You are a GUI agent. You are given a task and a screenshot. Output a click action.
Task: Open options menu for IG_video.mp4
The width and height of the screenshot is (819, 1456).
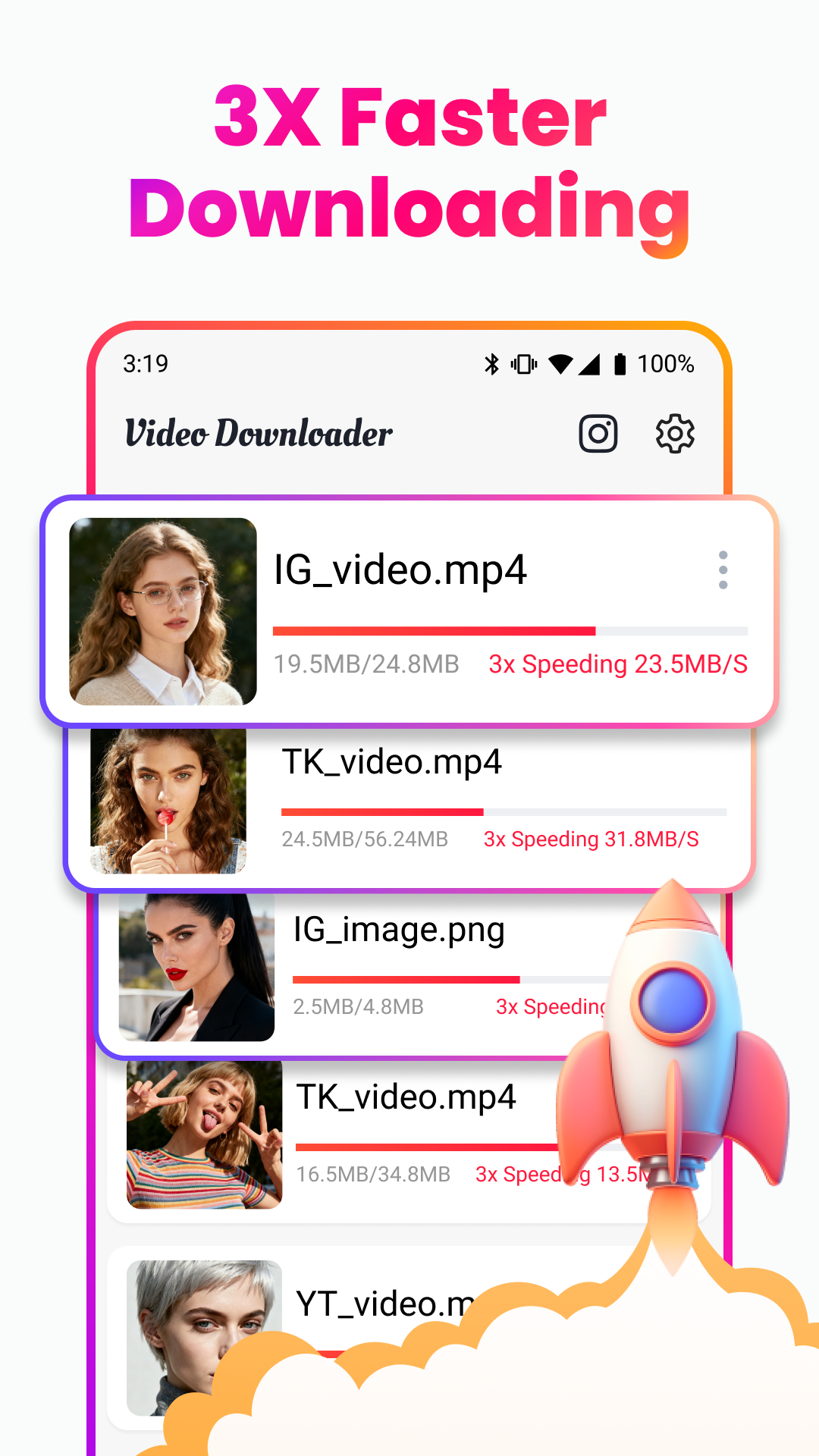pos(723,573)
